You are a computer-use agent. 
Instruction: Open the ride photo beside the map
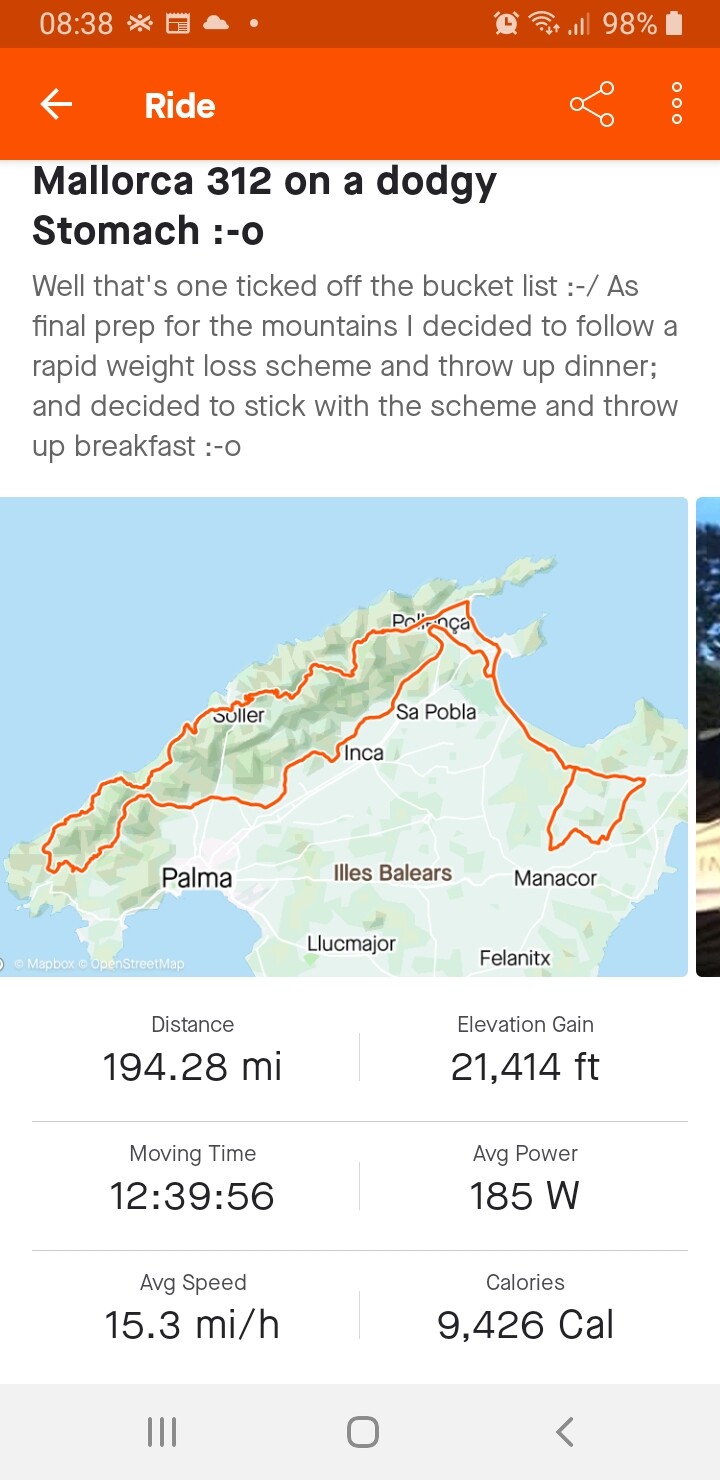point(708,736)
